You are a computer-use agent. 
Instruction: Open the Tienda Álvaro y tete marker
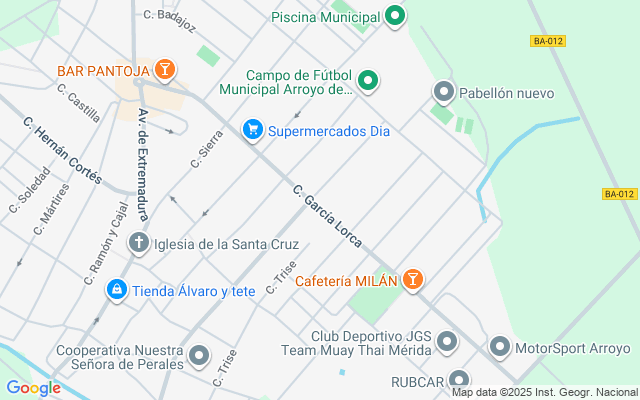pos(117,291)
